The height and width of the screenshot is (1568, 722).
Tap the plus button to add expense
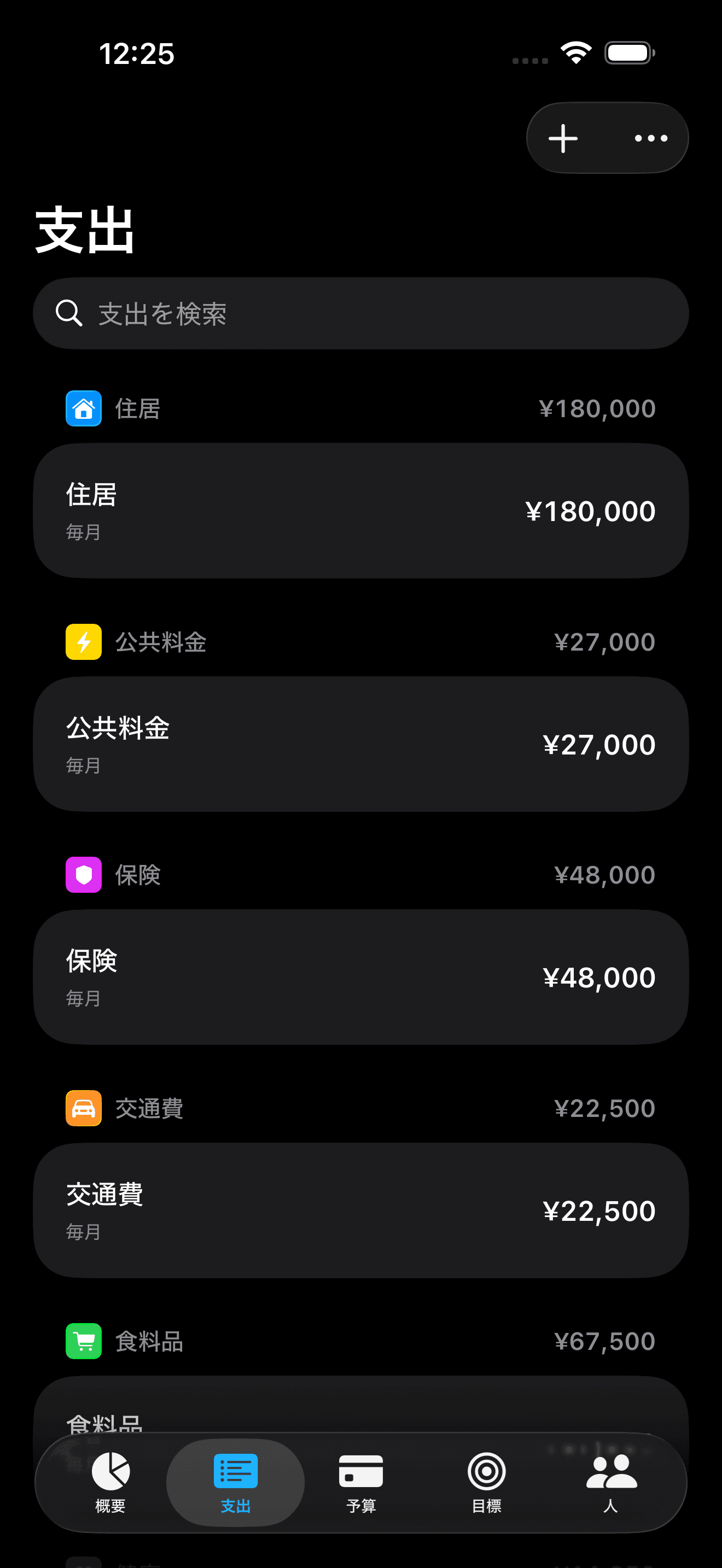coord(562,138)
